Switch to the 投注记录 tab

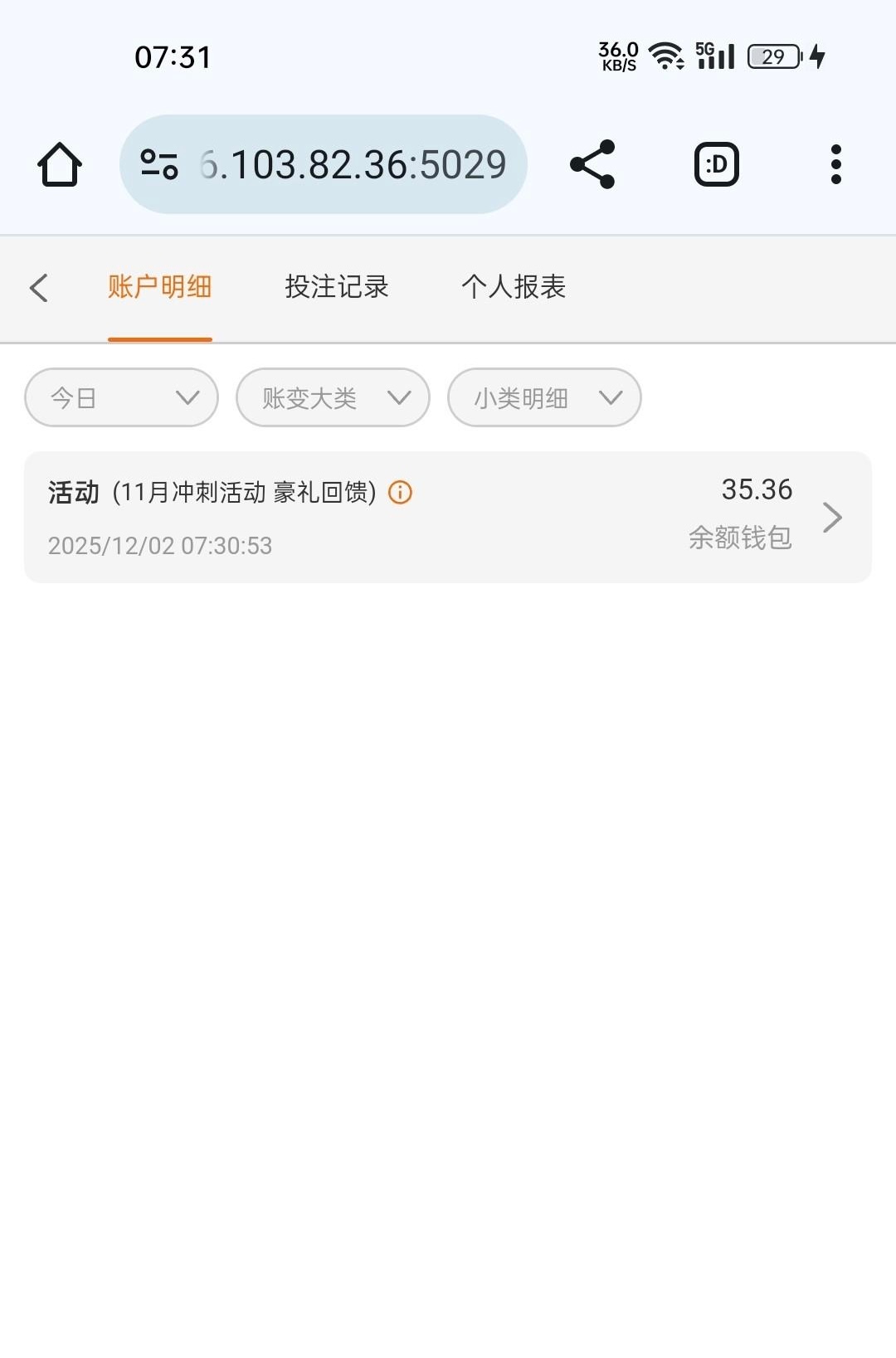pos(336,287)
